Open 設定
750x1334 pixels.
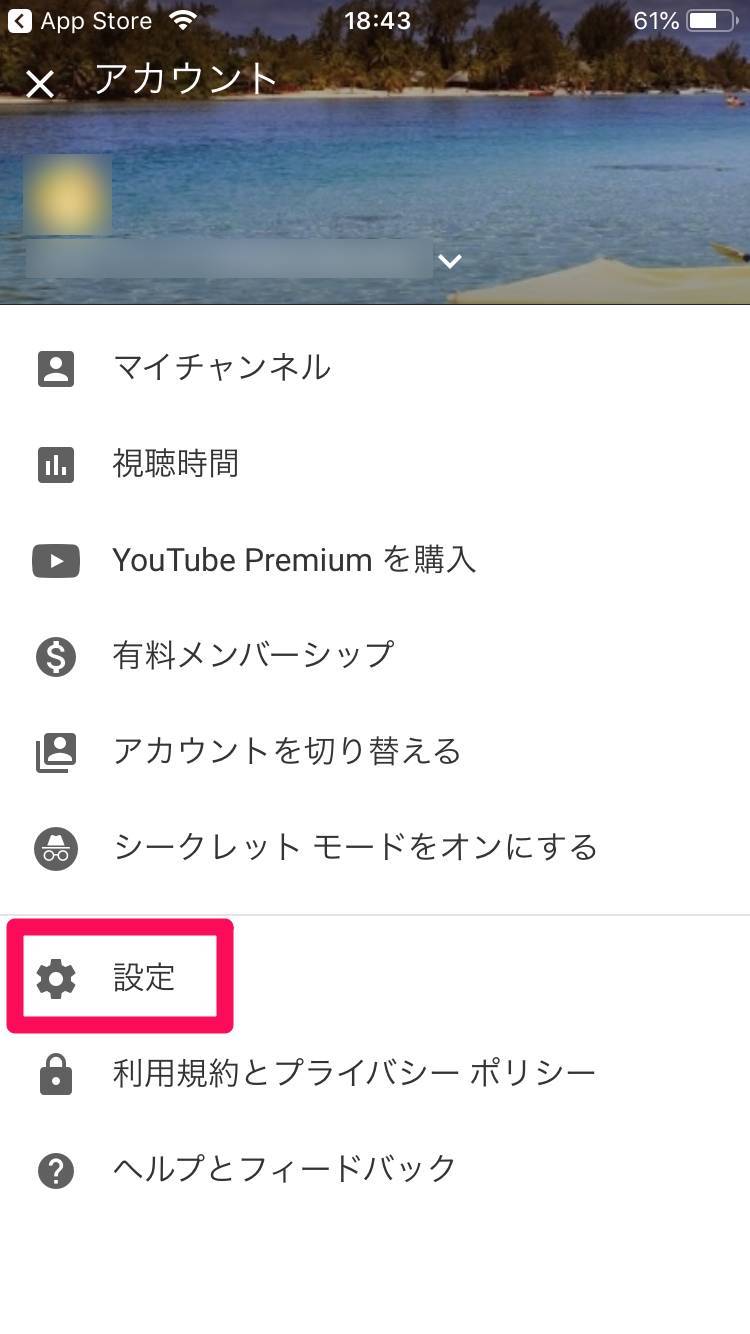click(144, 978)
